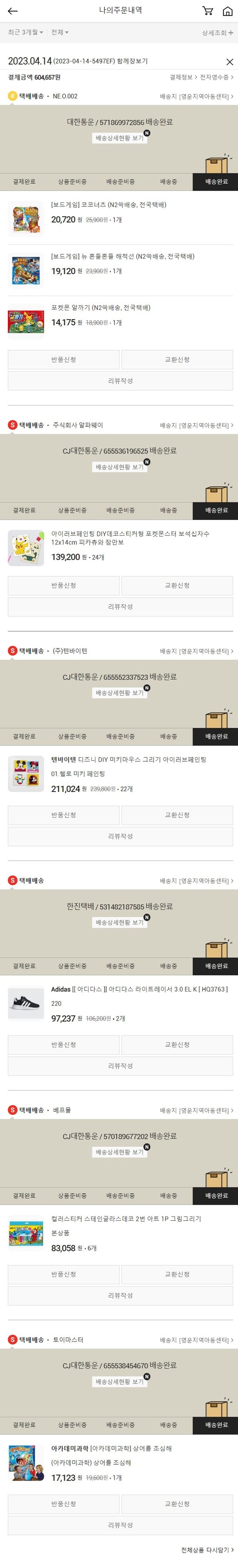Open 전자영수증 link
Viewport: 238px width, 1568px height.
[x=216, y=77]
